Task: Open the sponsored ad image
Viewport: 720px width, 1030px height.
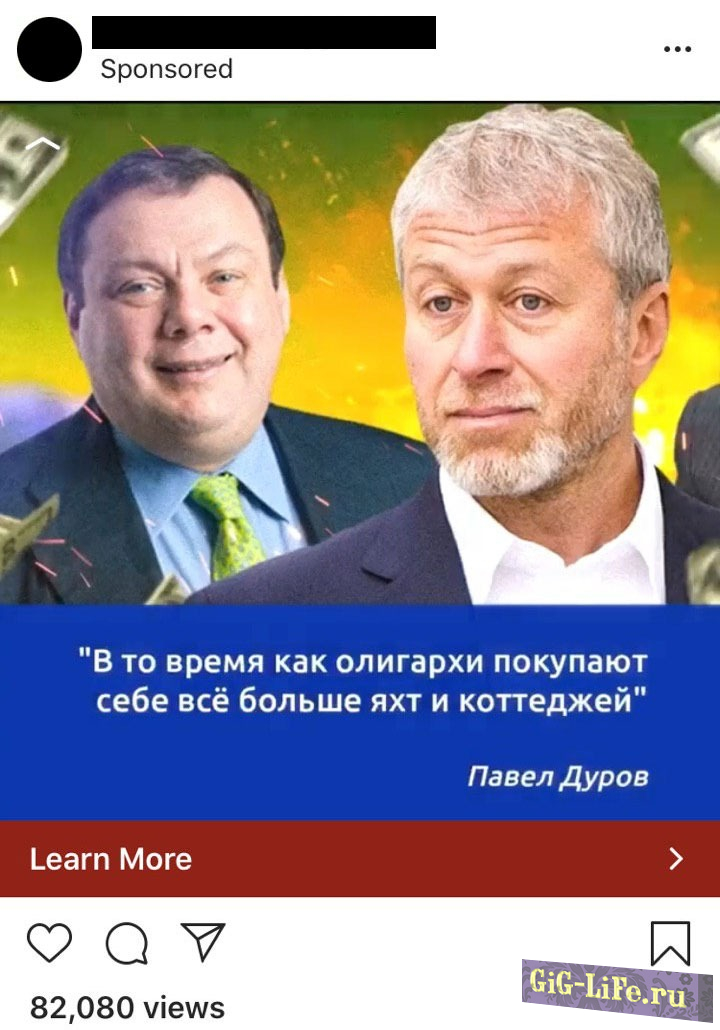Action: click(360, 400)
